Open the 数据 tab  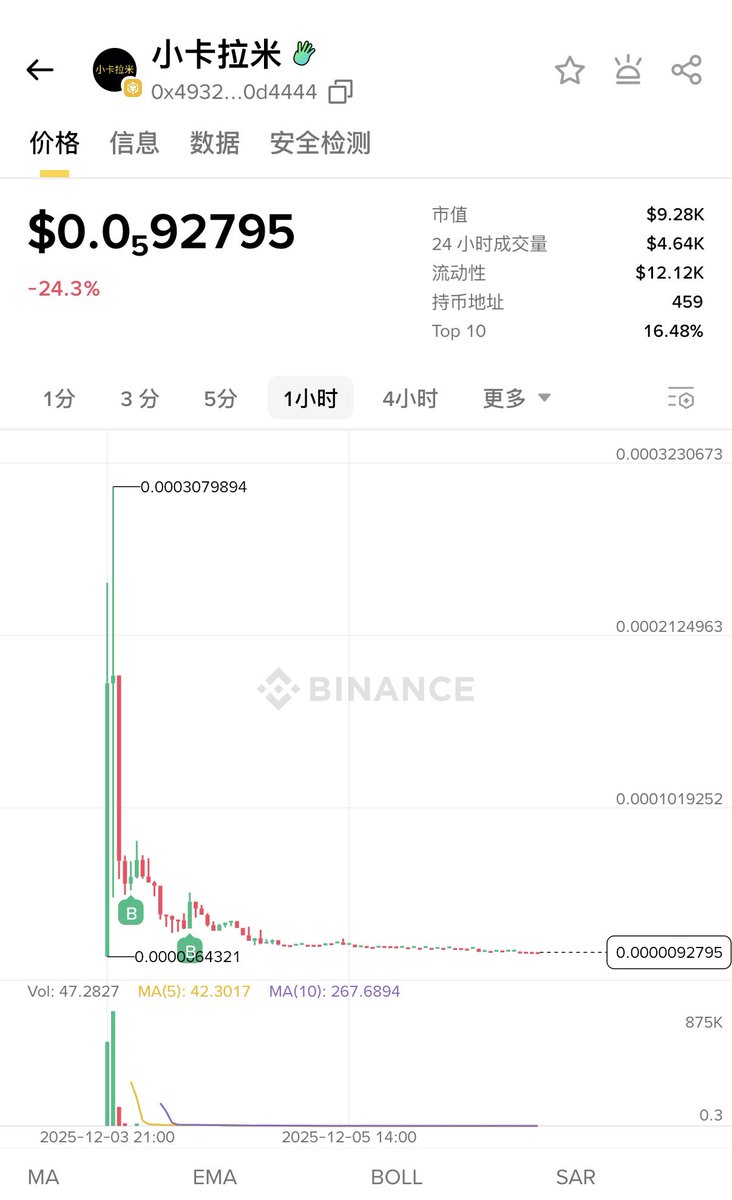coord(214,143)
